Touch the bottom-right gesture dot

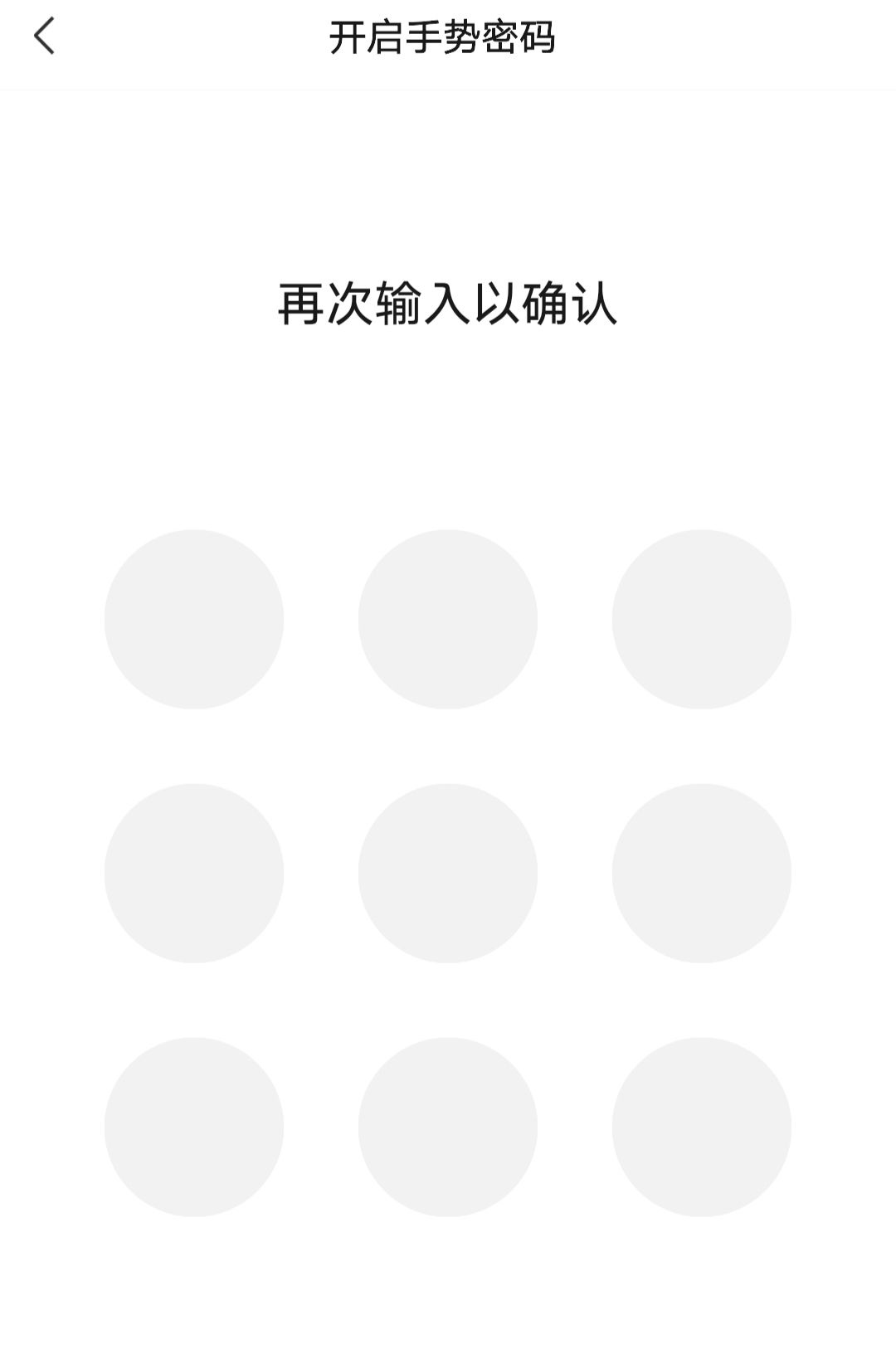pos(702,1127)
